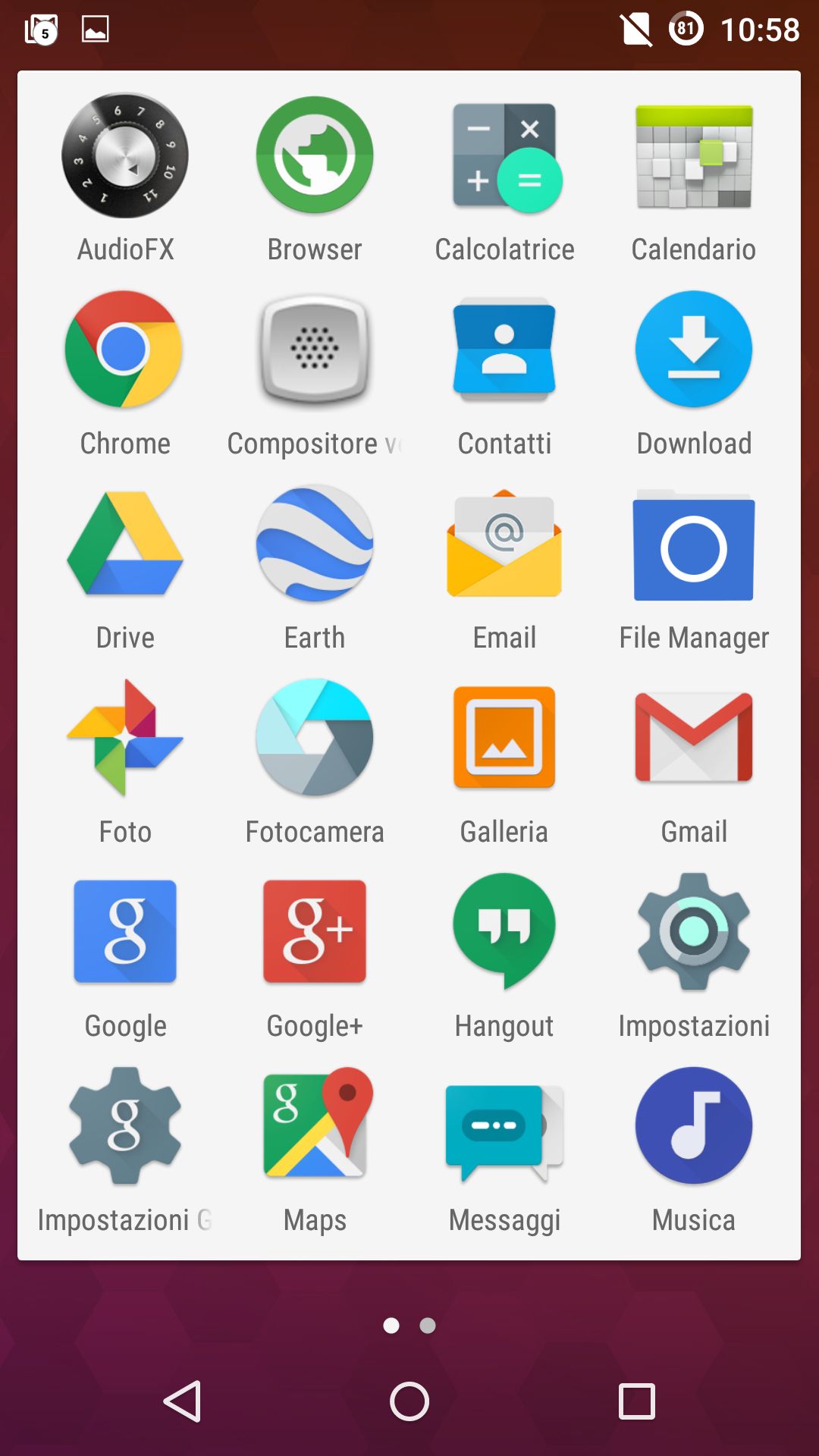Viewport: 819px width, 1456px height.
Task: Launch the Browser app
Action: click(315, 157)
